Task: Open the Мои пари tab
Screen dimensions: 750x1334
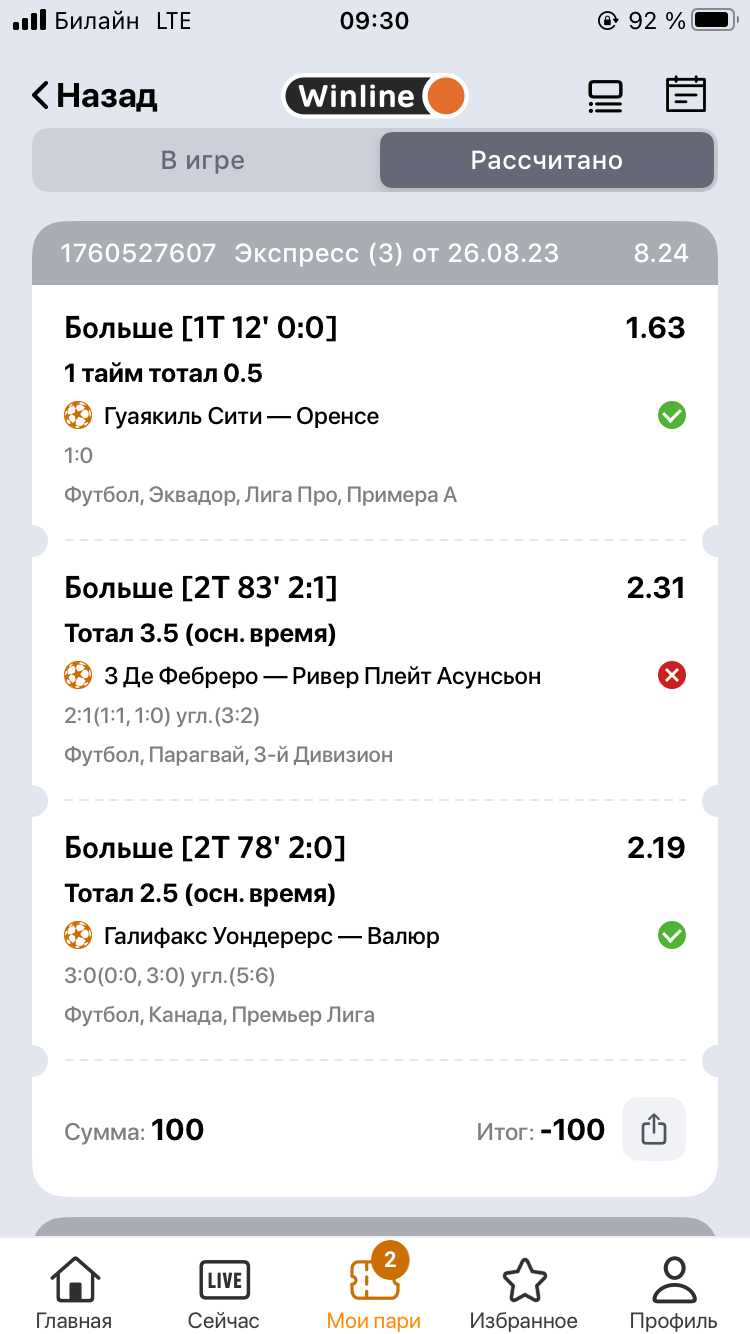Action: click(374, 1292)
